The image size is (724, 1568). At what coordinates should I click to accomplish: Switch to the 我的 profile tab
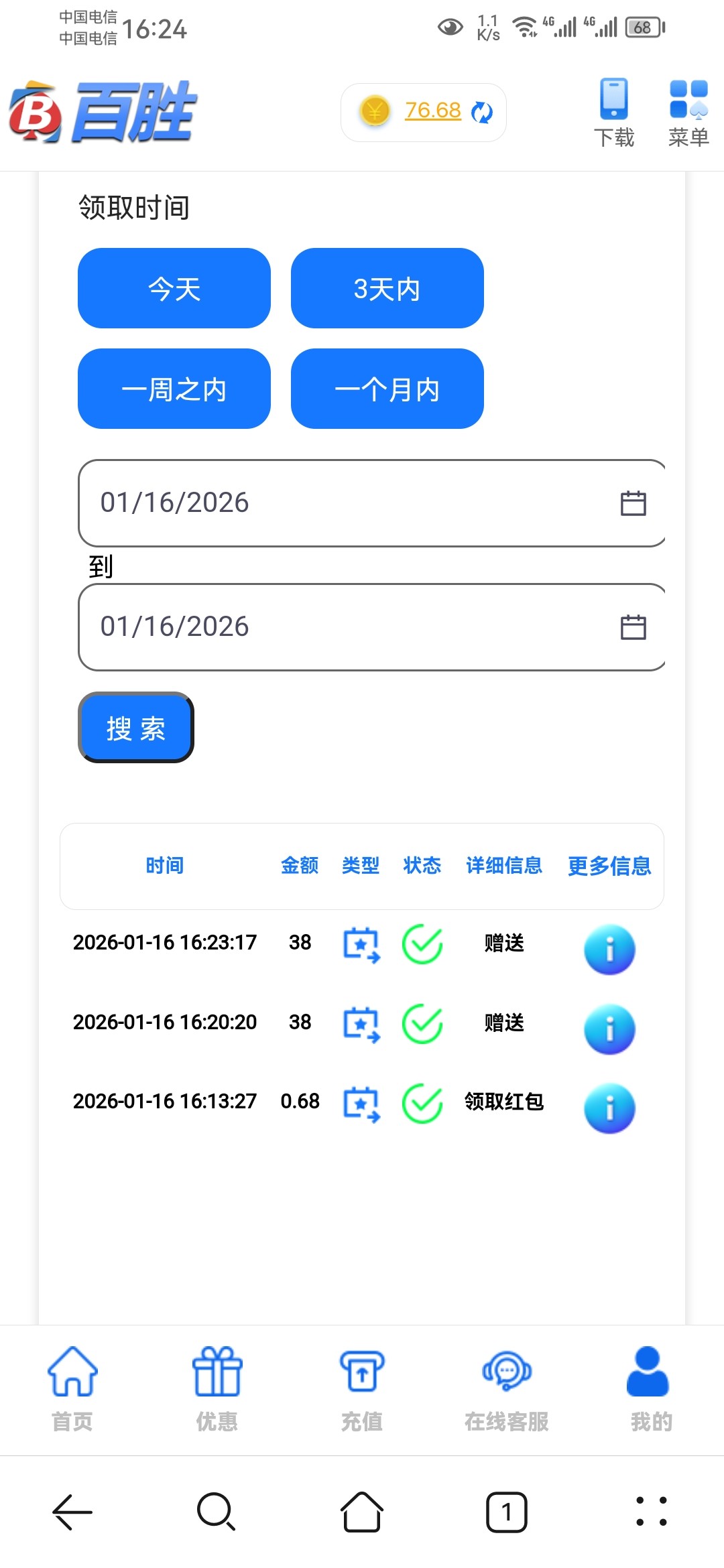tap(650, 1388)
